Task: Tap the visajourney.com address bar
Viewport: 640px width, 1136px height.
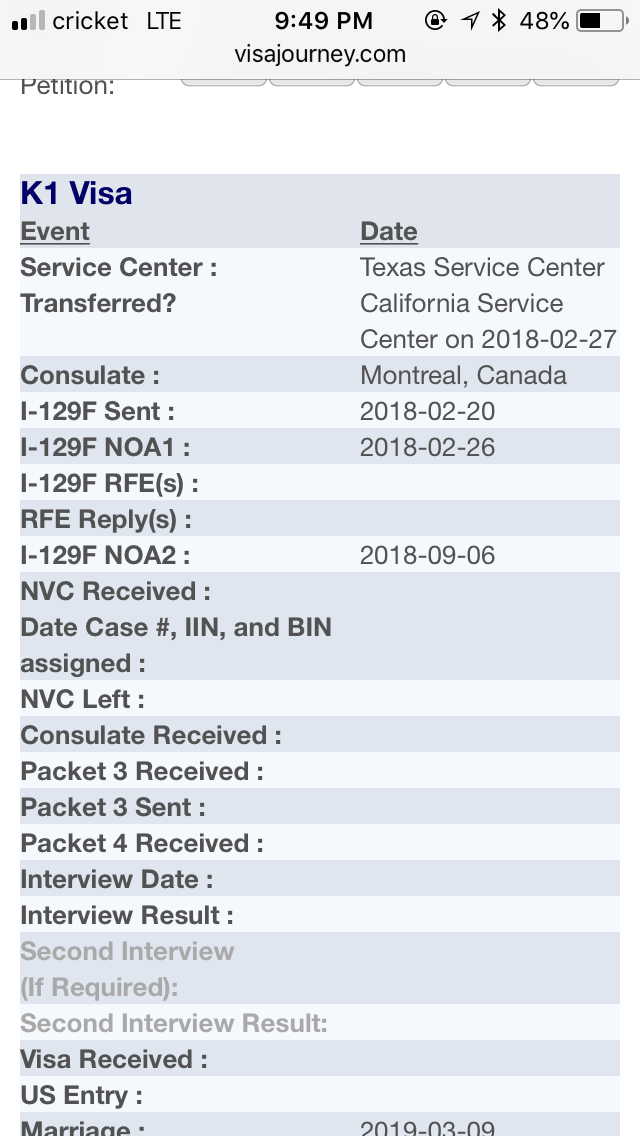Action: (320, 54)
